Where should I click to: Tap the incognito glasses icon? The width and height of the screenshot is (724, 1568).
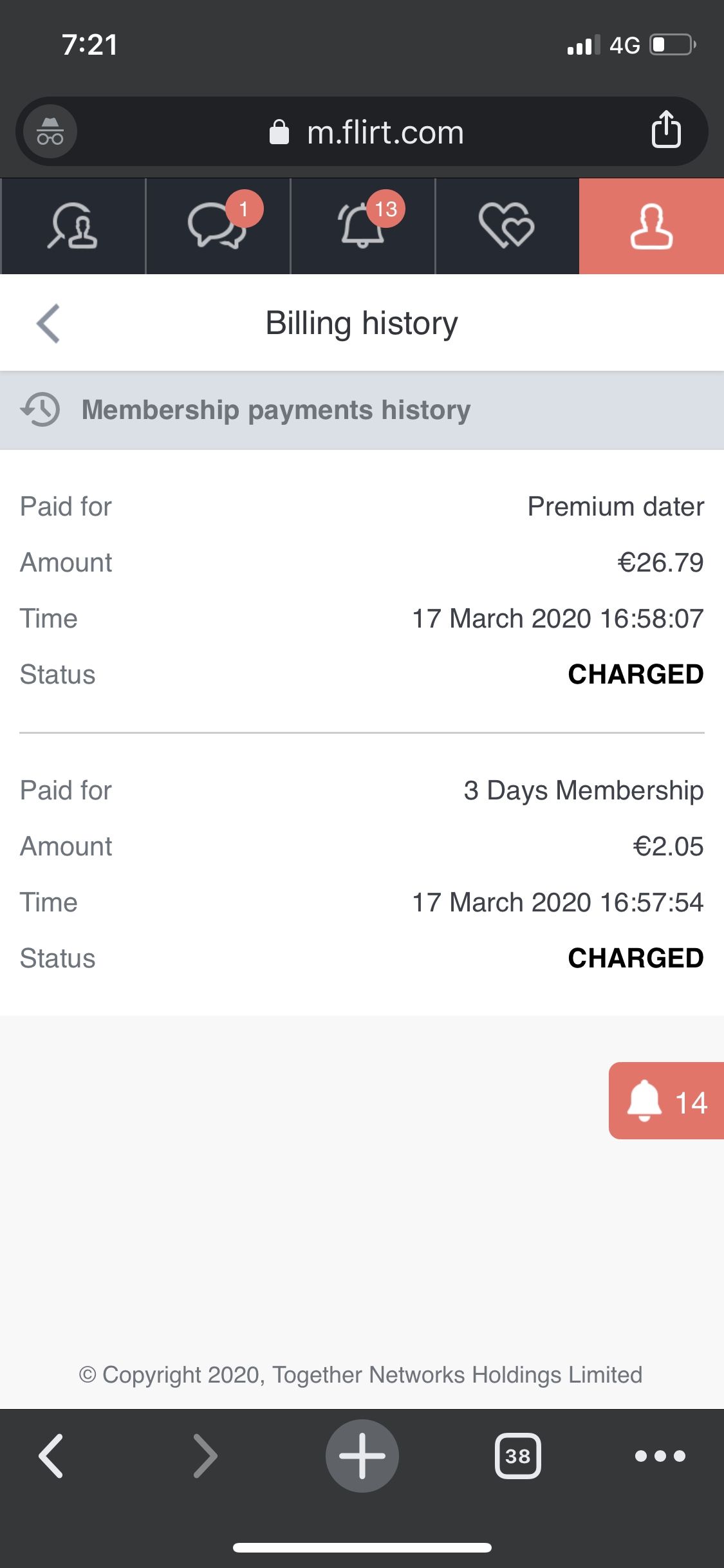50,131
